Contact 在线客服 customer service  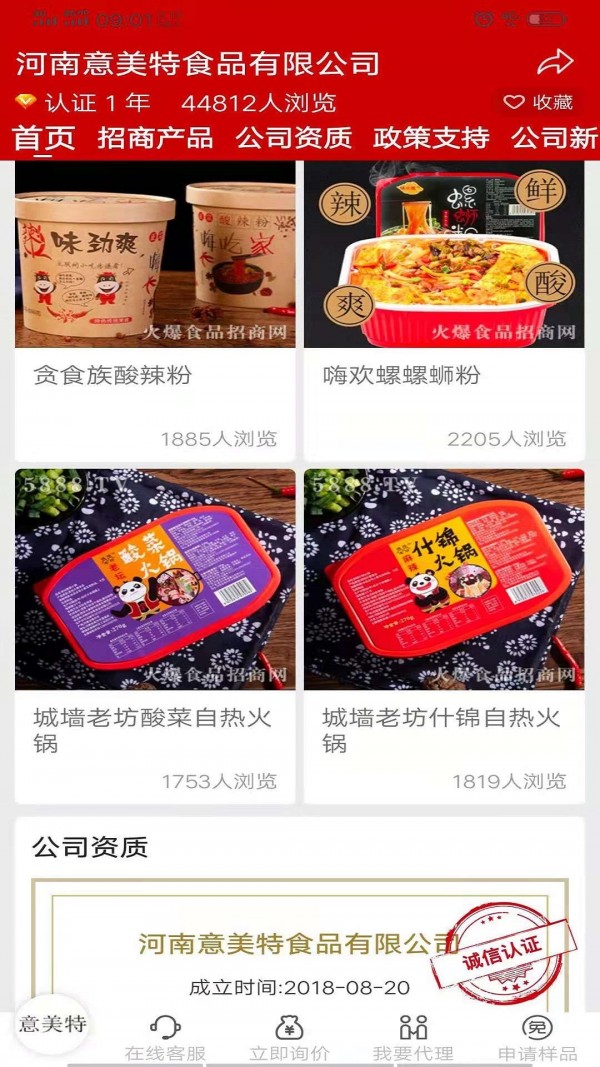(165, 1038)
